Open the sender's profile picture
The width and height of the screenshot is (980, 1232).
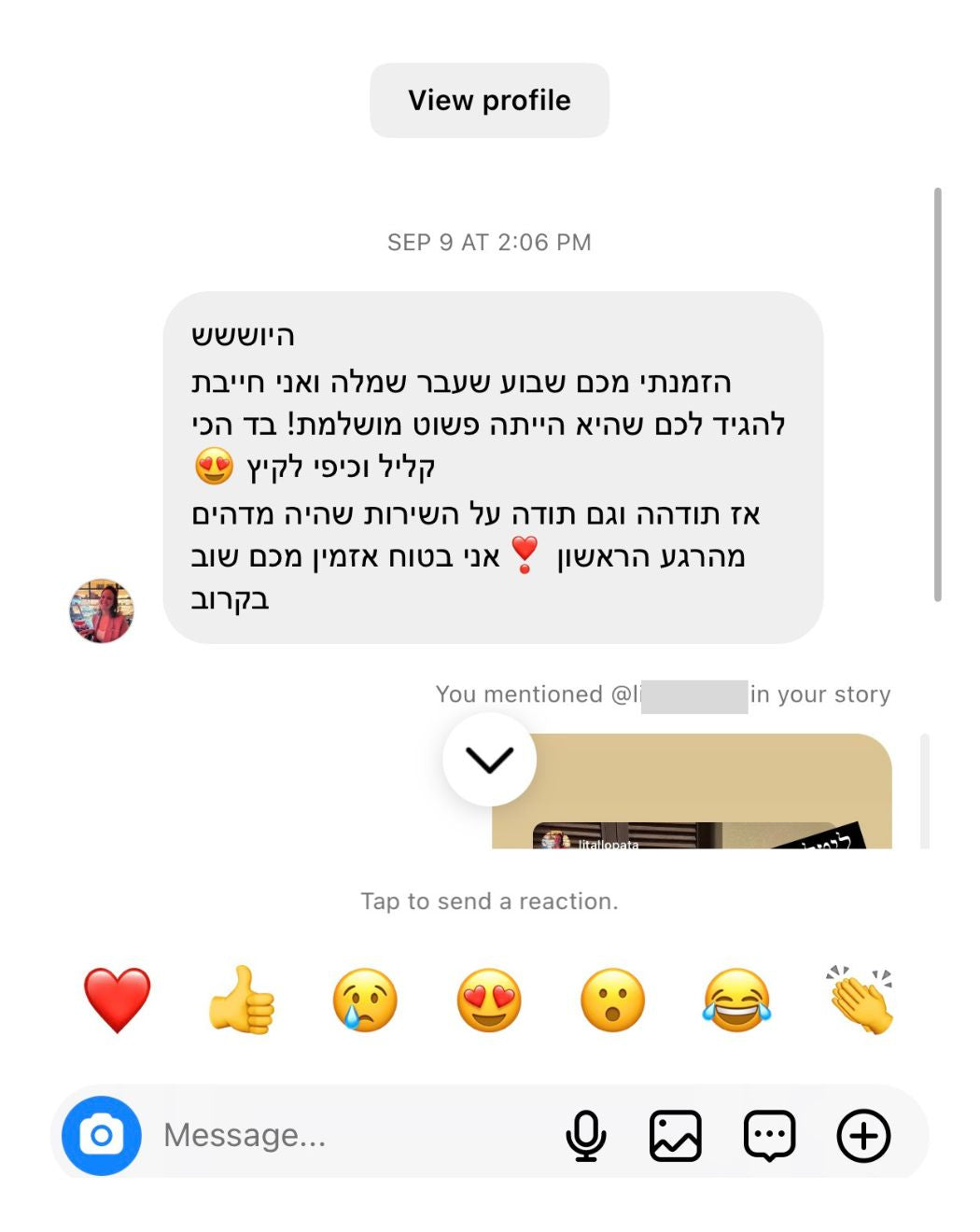pyautogui.click(x=102, y=611)
